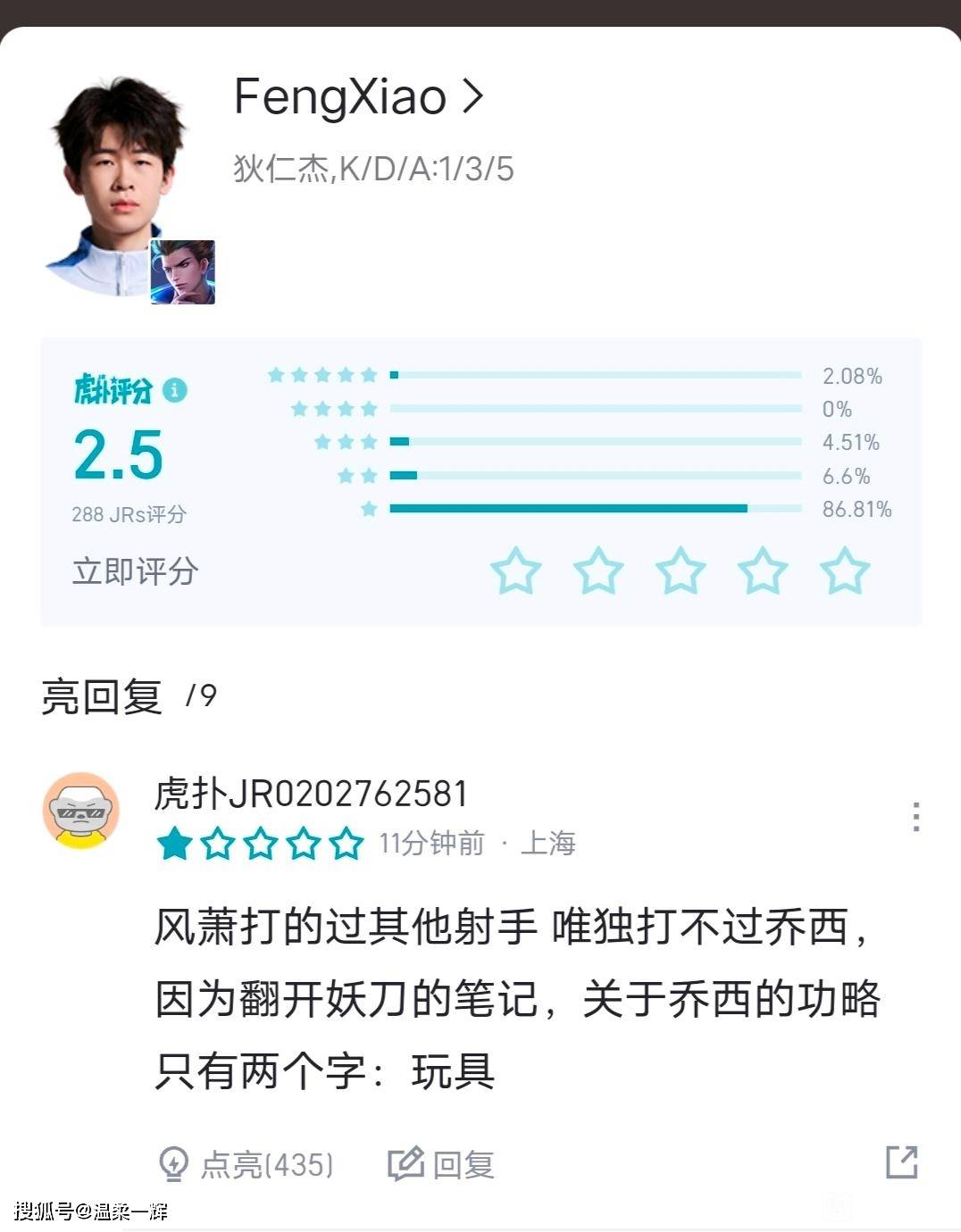Share the comment by 虎扑JR0202762581
The image size is (961, 1232).
tap(901, 1161)
